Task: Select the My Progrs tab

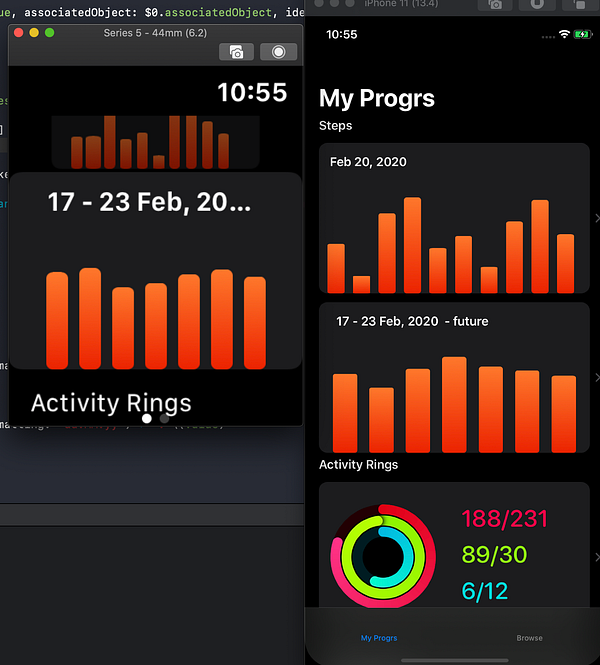Action: pyautogui.click(x=379, y=637)
